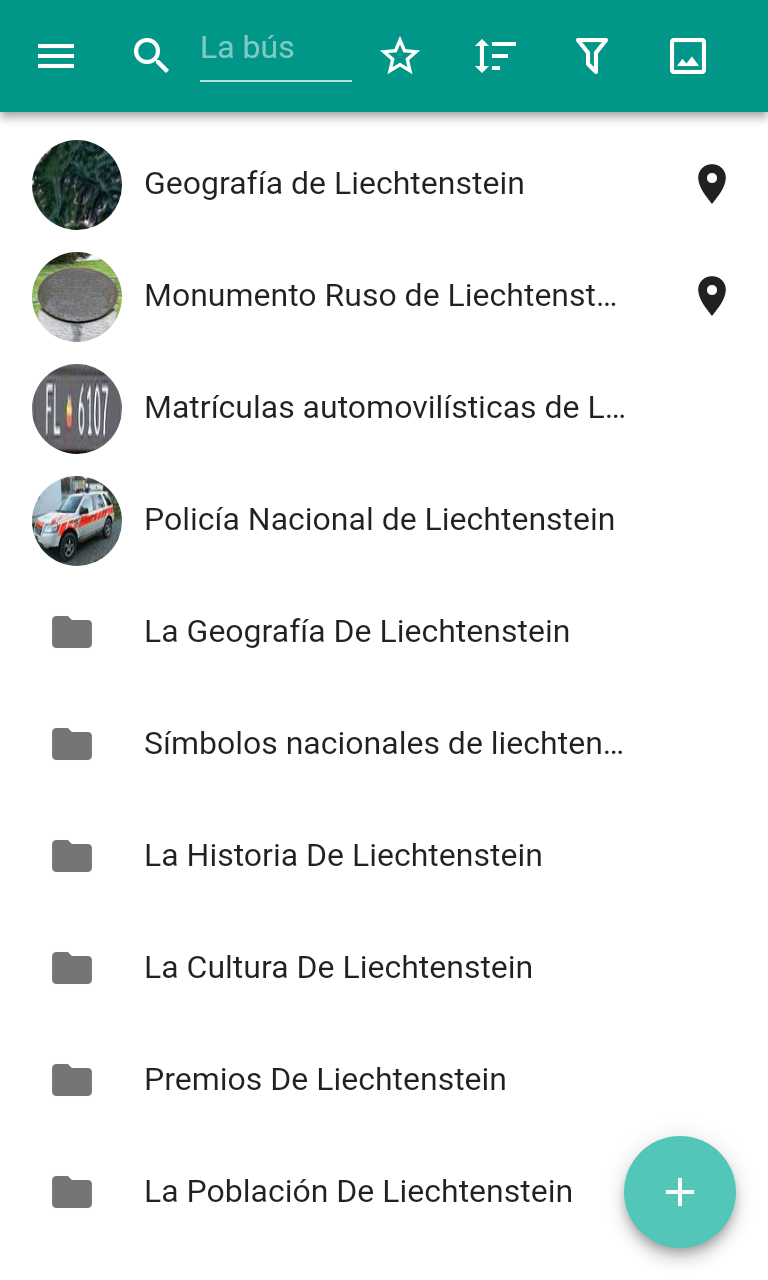Viewport: 768px width, 1280px height.
Task: Open La Cultura De Liechtenstein folder
Action: click(384, 968)
